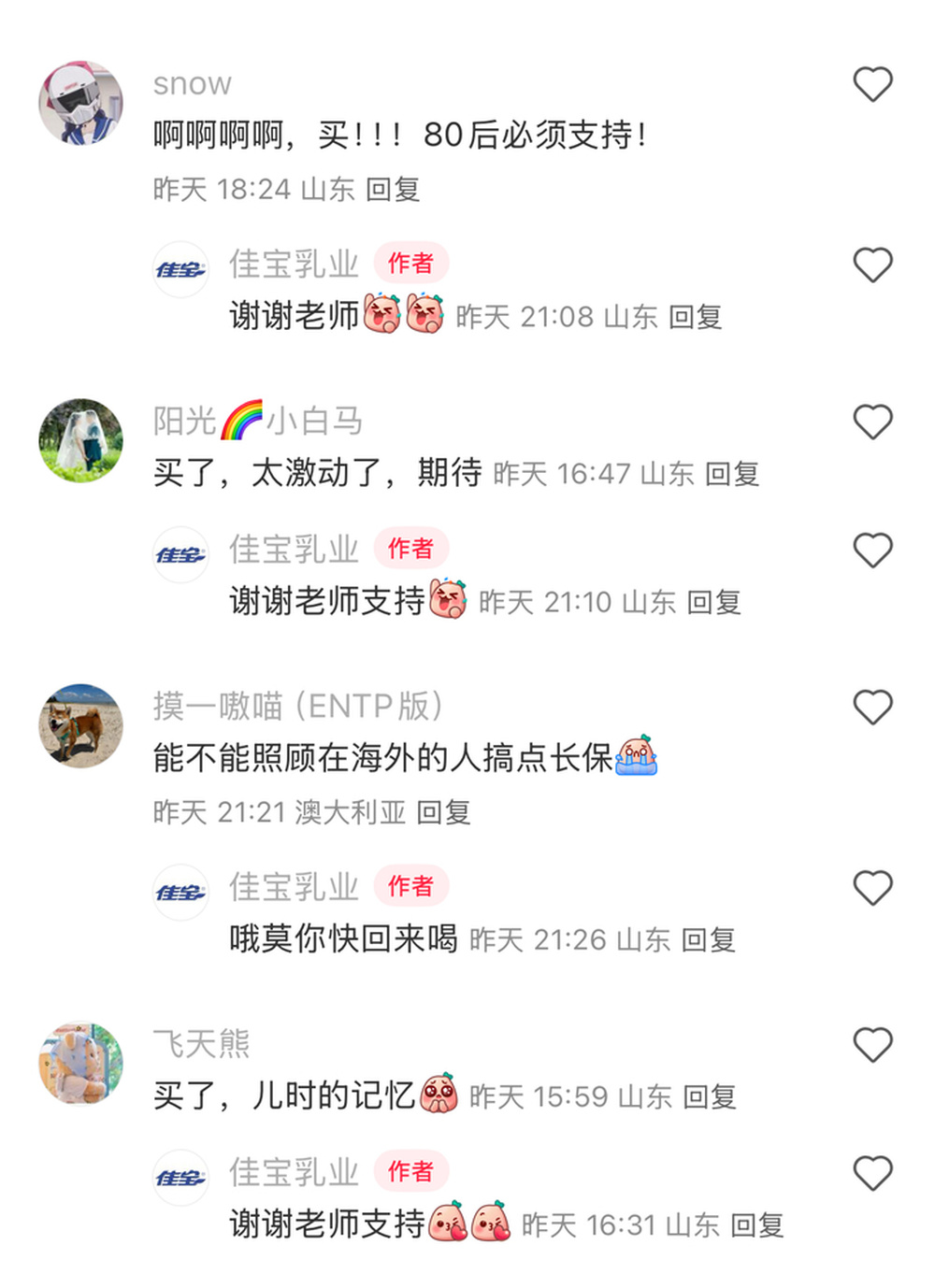Screen dimensions: 935x1288
Task: Like the reply 哦莫你快回来喝
Action: coord(872,888)
